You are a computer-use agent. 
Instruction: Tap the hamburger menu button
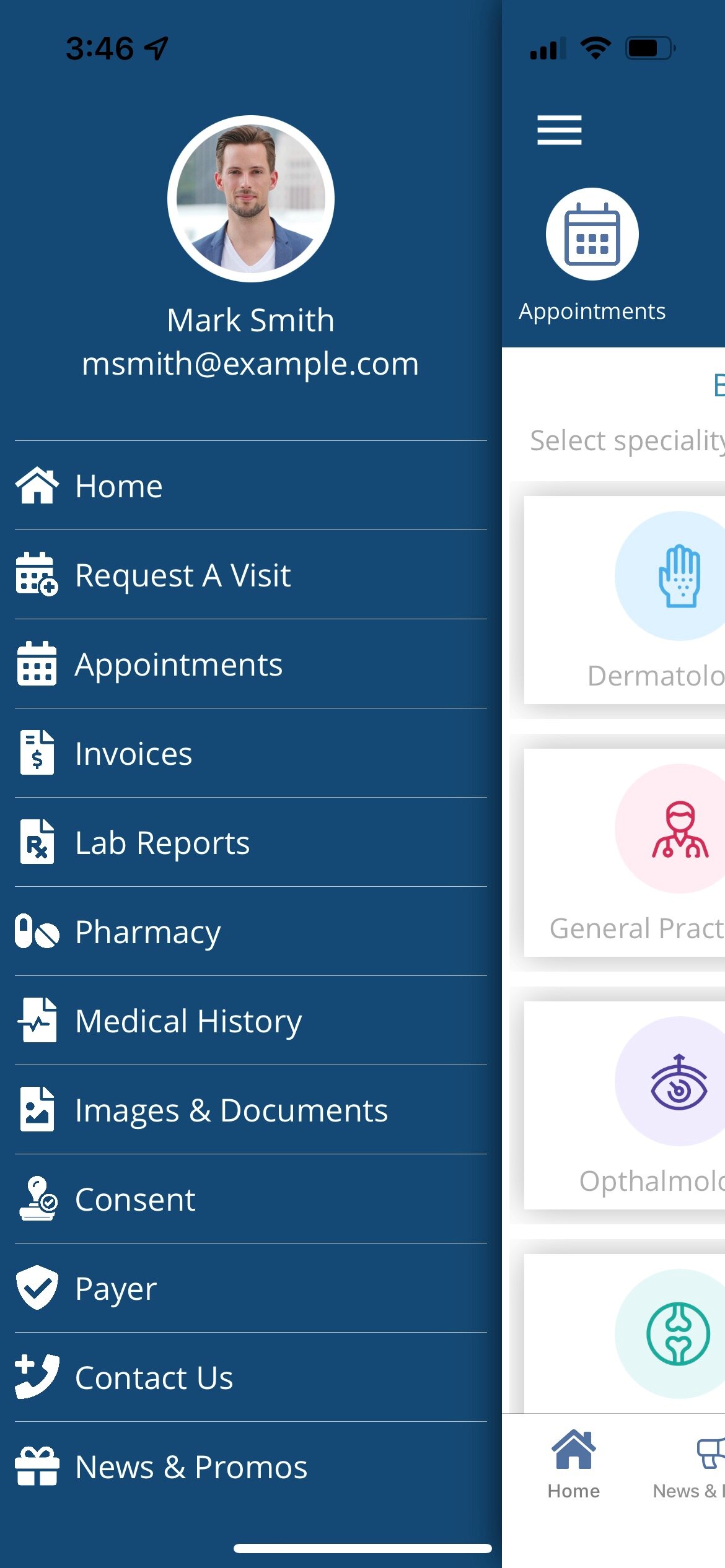(x=559, y=130)
